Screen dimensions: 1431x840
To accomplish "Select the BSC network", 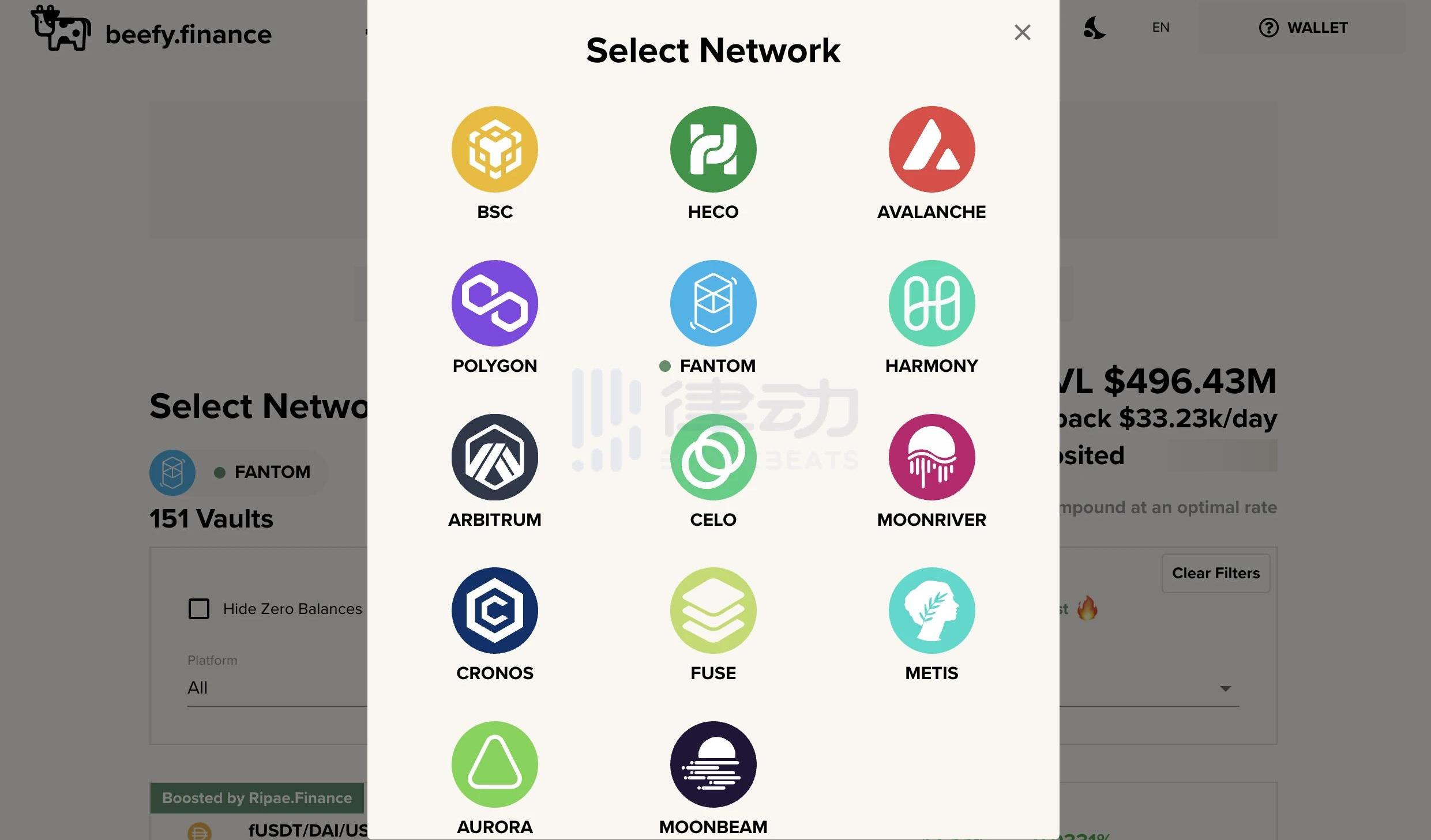I will (494, 149).
